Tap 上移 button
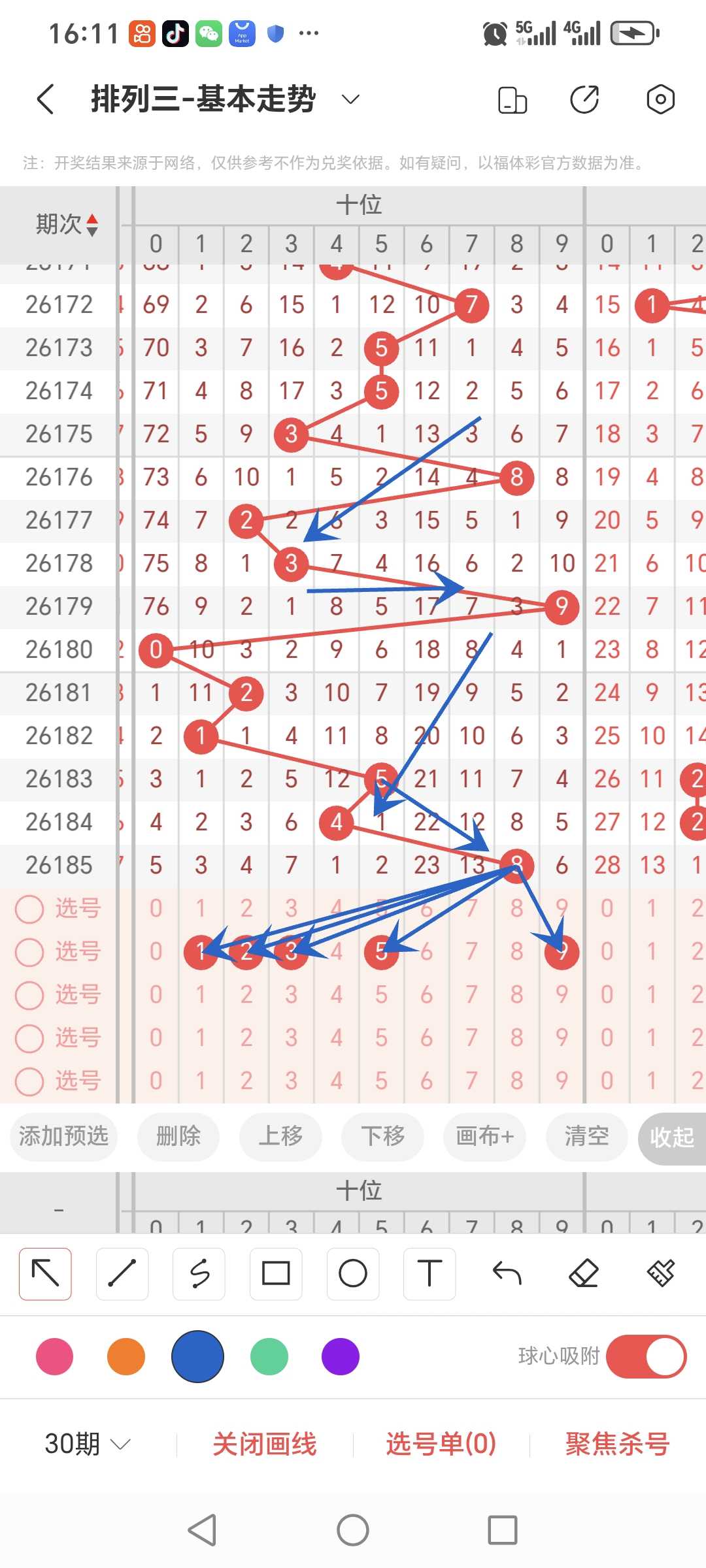This screenshot has height=1568, width=706. pos(281,1136)
